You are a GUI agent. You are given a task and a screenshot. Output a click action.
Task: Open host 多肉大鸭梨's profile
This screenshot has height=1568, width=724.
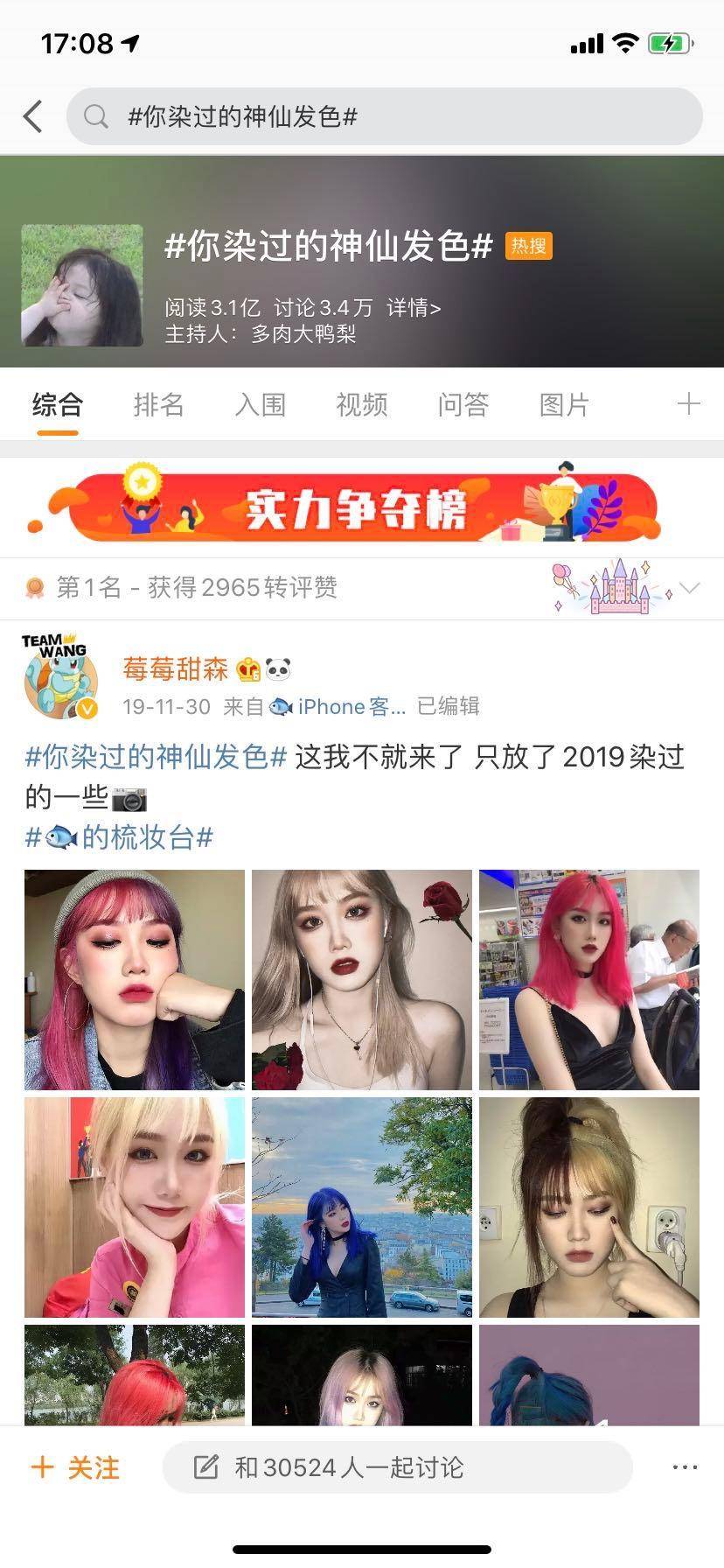303,333
